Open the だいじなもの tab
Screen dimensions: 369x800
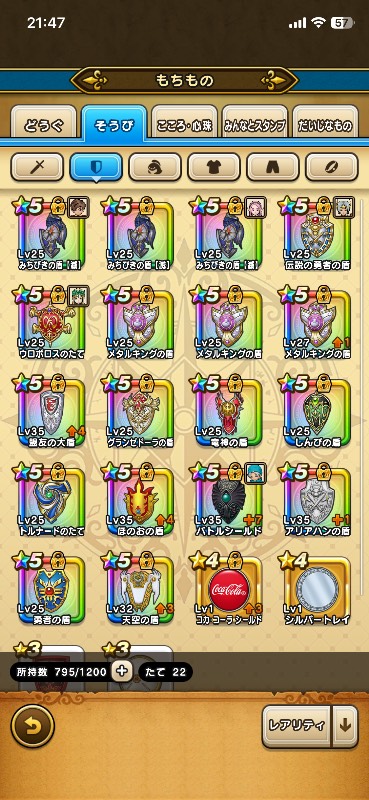click(x=326, y=124)
